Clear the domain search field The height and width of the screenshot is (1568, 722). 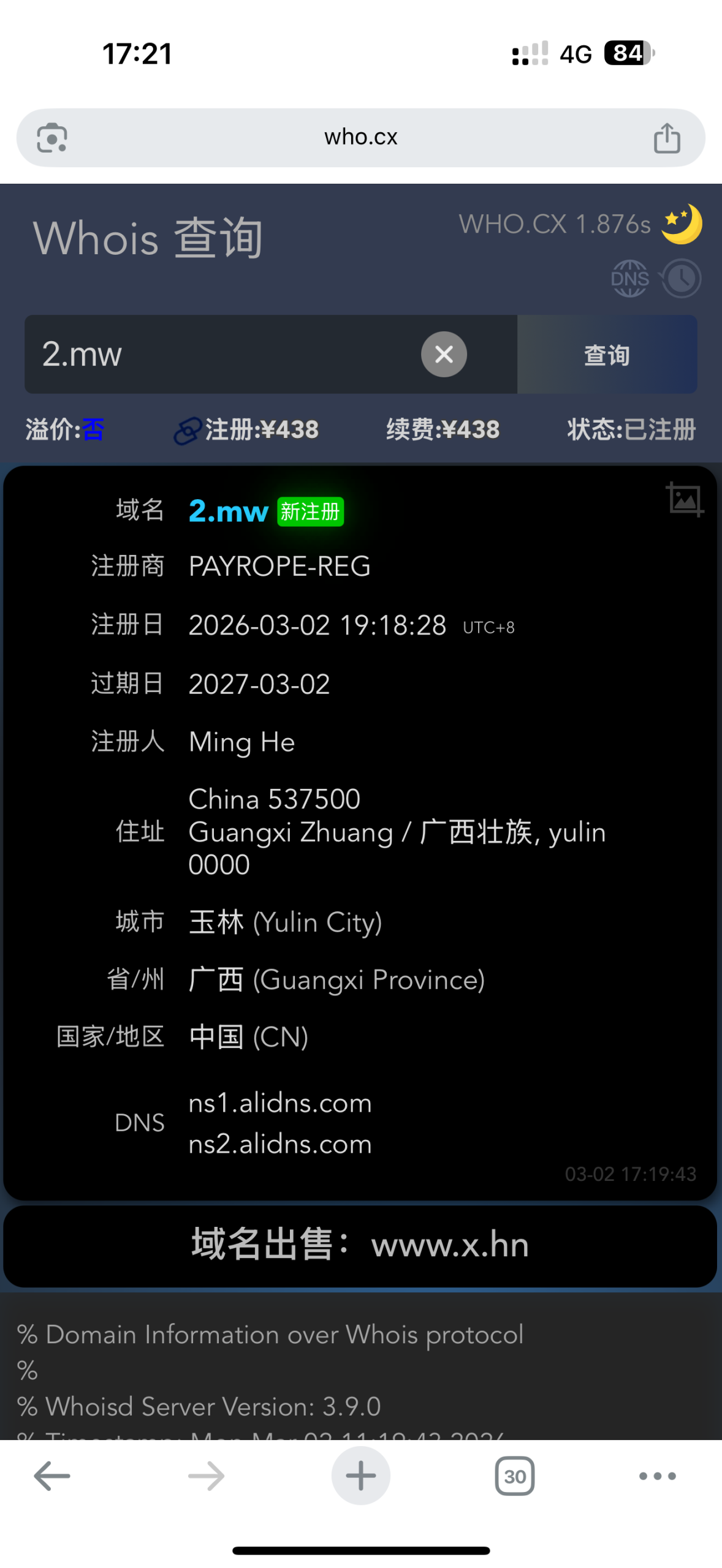point(444,354)
